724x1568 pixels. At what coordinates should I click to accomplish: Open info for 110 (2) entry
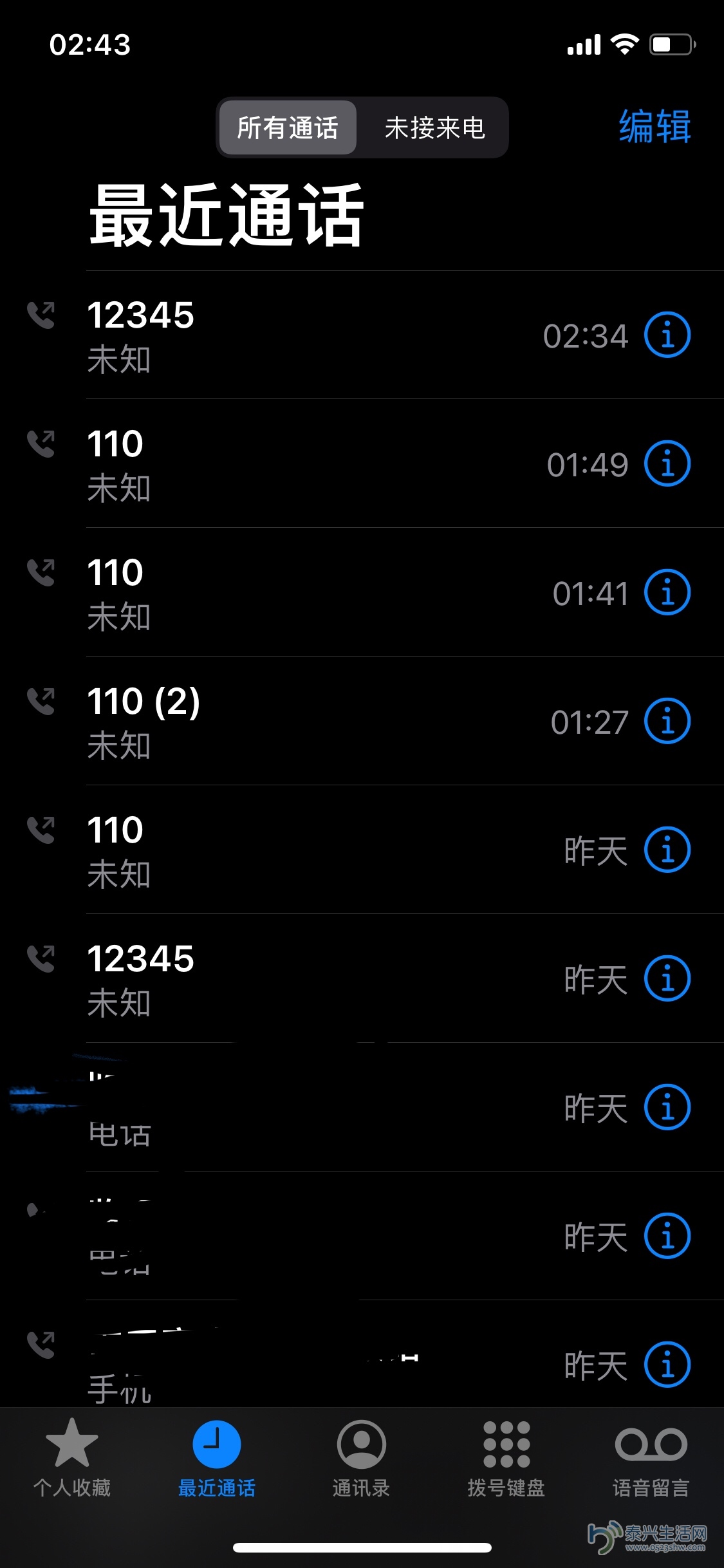(x=667, y=721)
